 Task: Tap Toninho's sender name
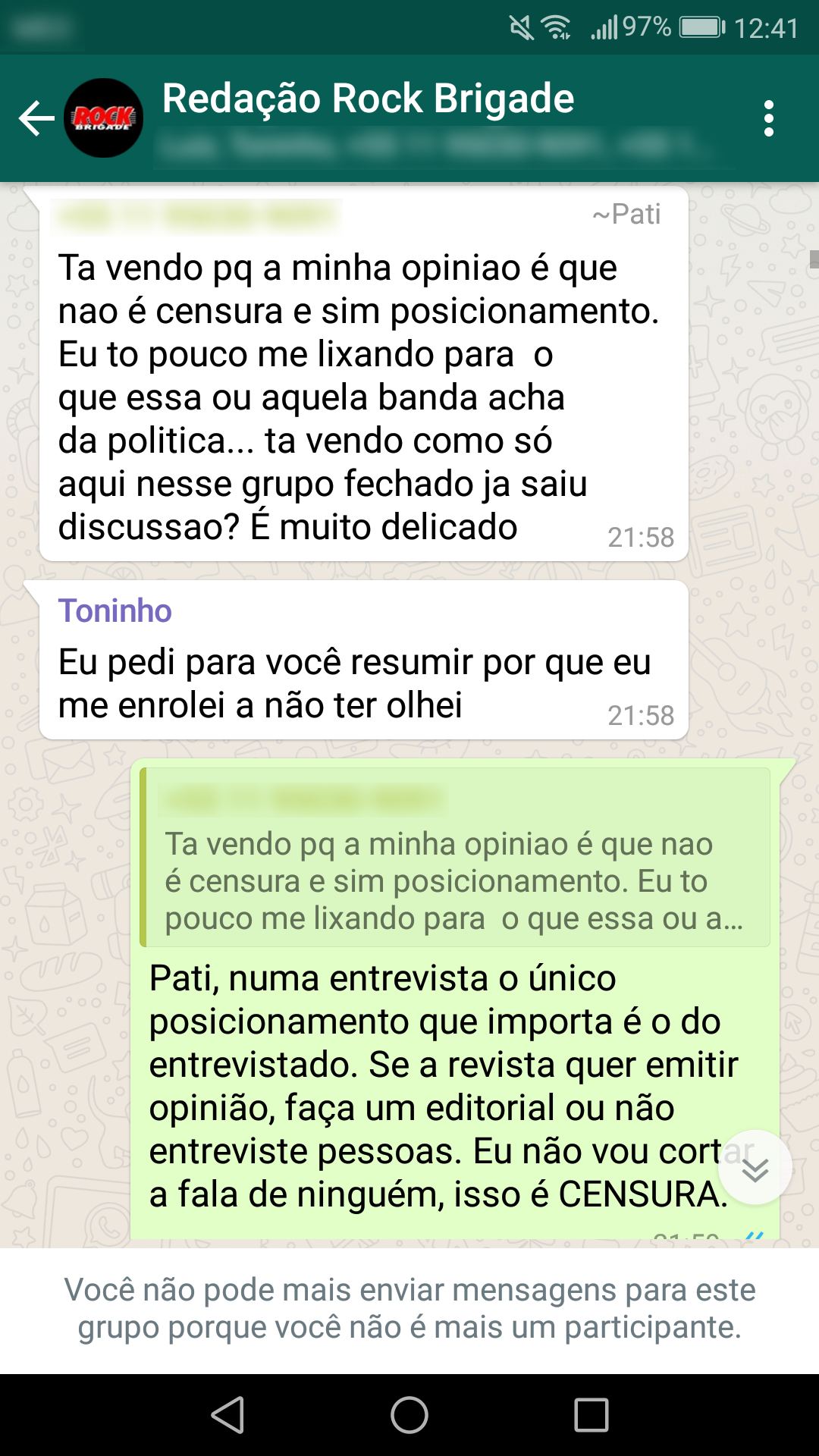(115, 611)
